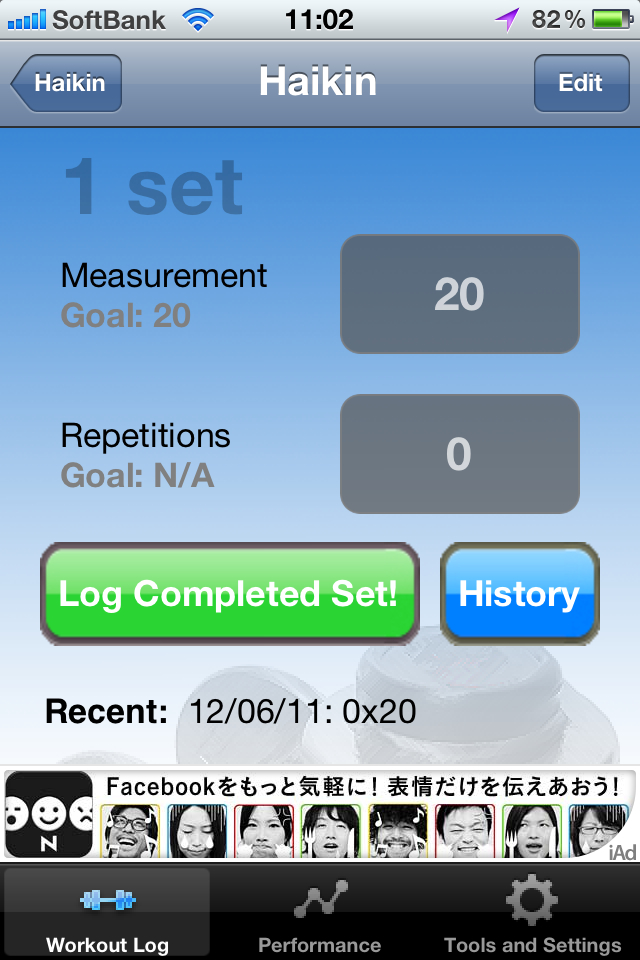The image size is (640, 960).
Task: Switch to the Performance tab
Action: [x=320, y=912]
